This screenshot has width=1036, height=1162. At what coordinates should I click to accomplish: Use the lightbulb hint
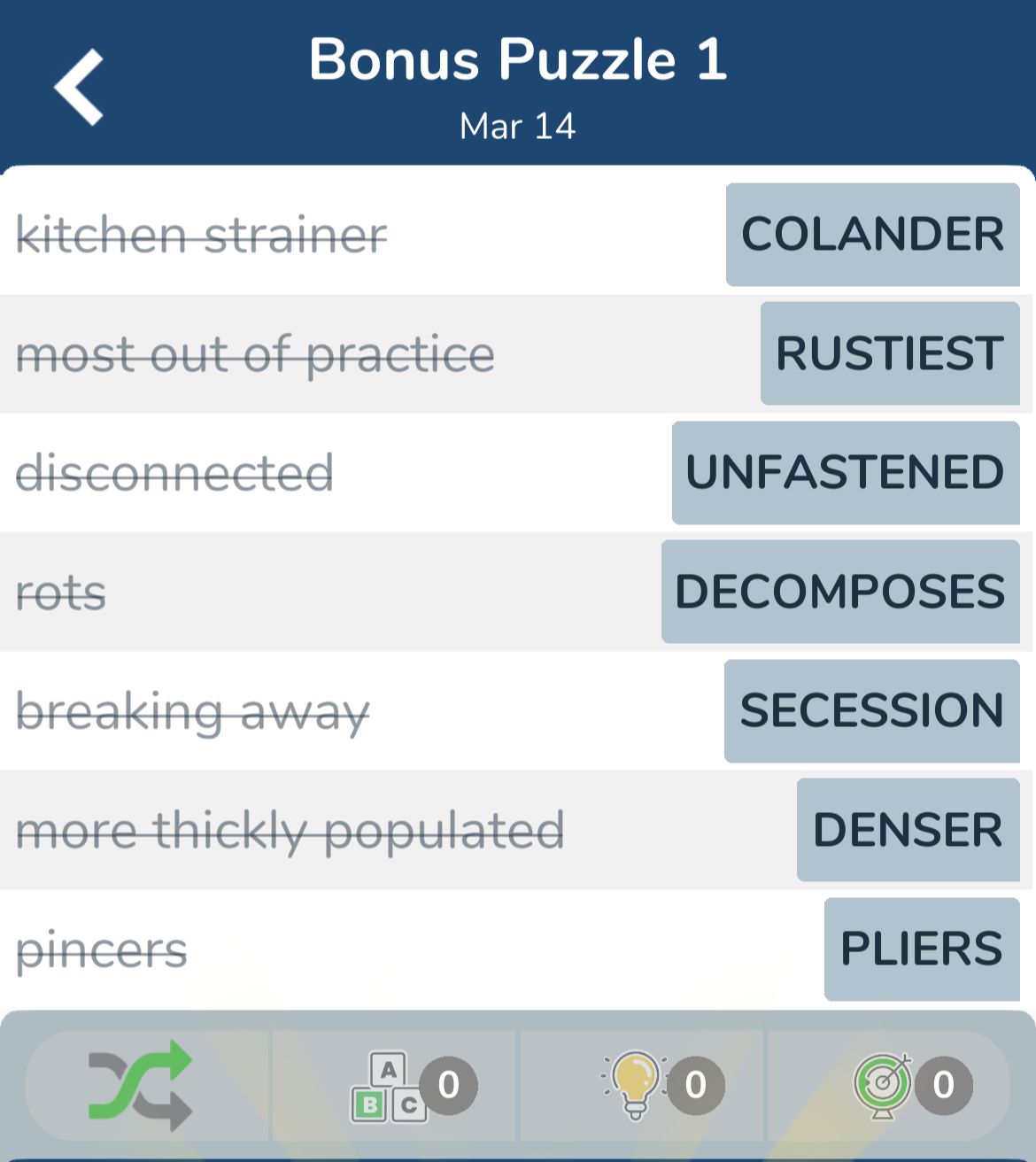[x=633, y=1082]
